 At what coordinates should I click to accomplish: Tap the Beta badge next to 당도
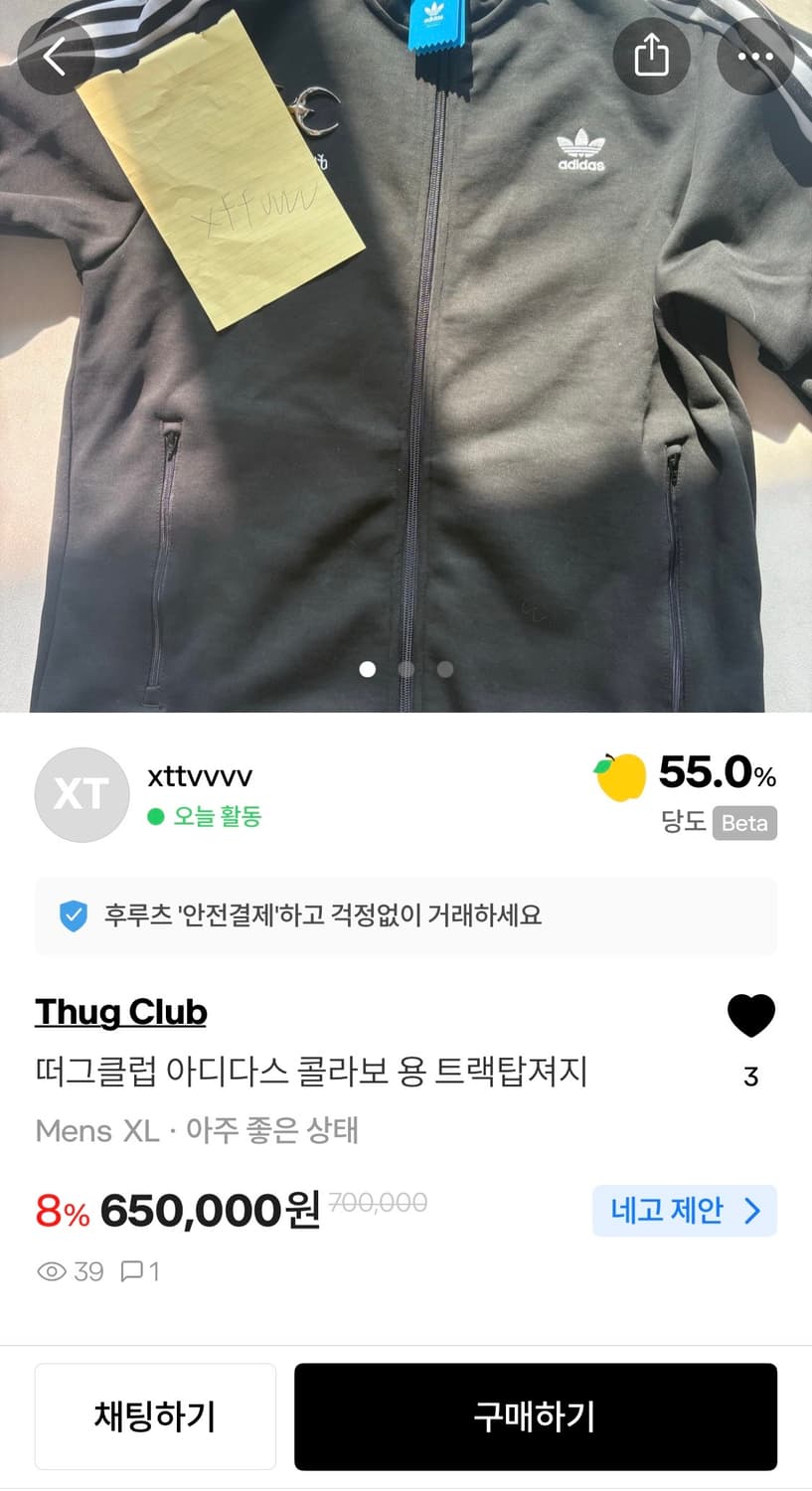click(743, 823)
